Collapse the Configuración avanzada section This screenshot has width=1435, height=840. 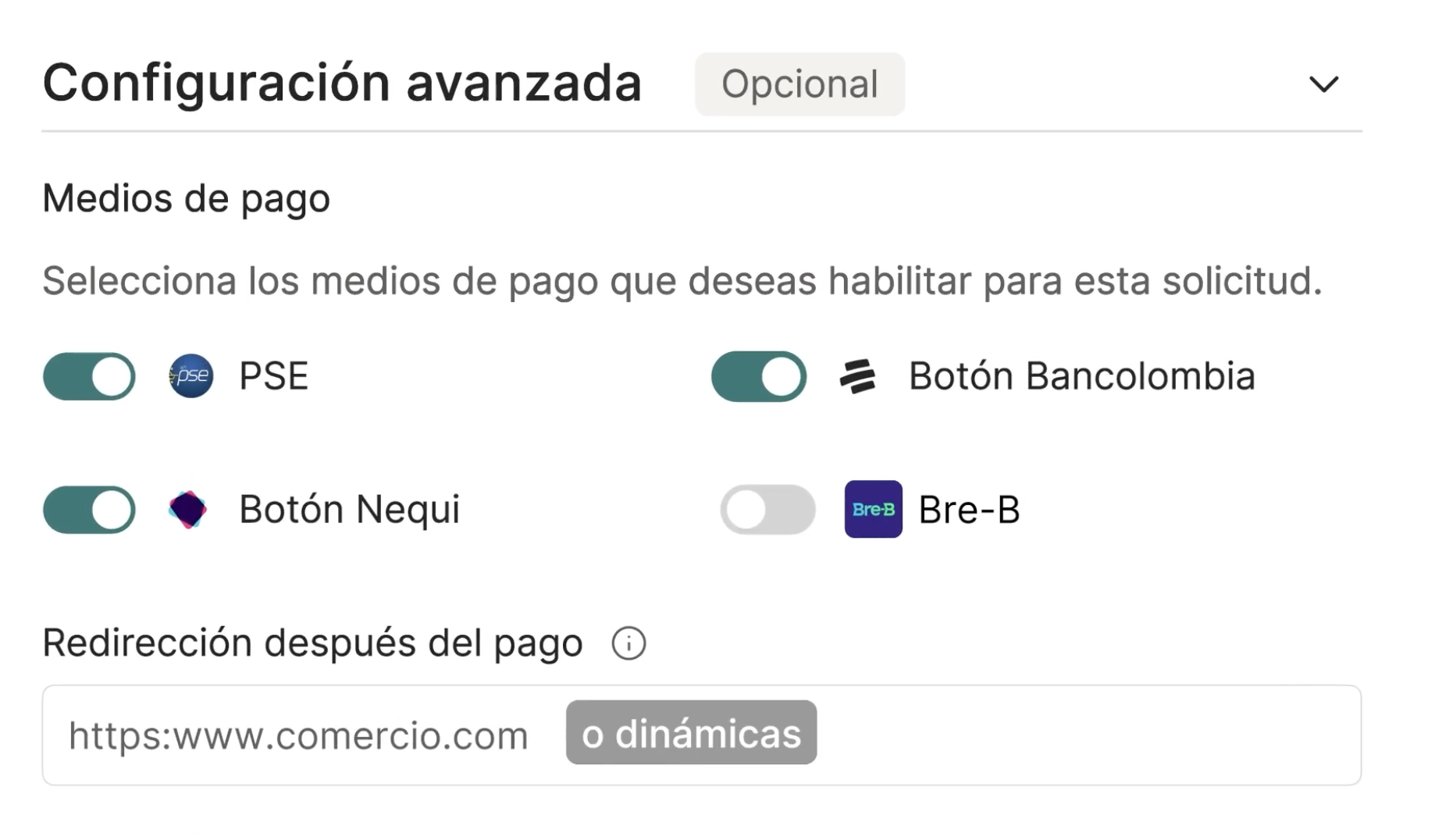[x=1323, y=84]
